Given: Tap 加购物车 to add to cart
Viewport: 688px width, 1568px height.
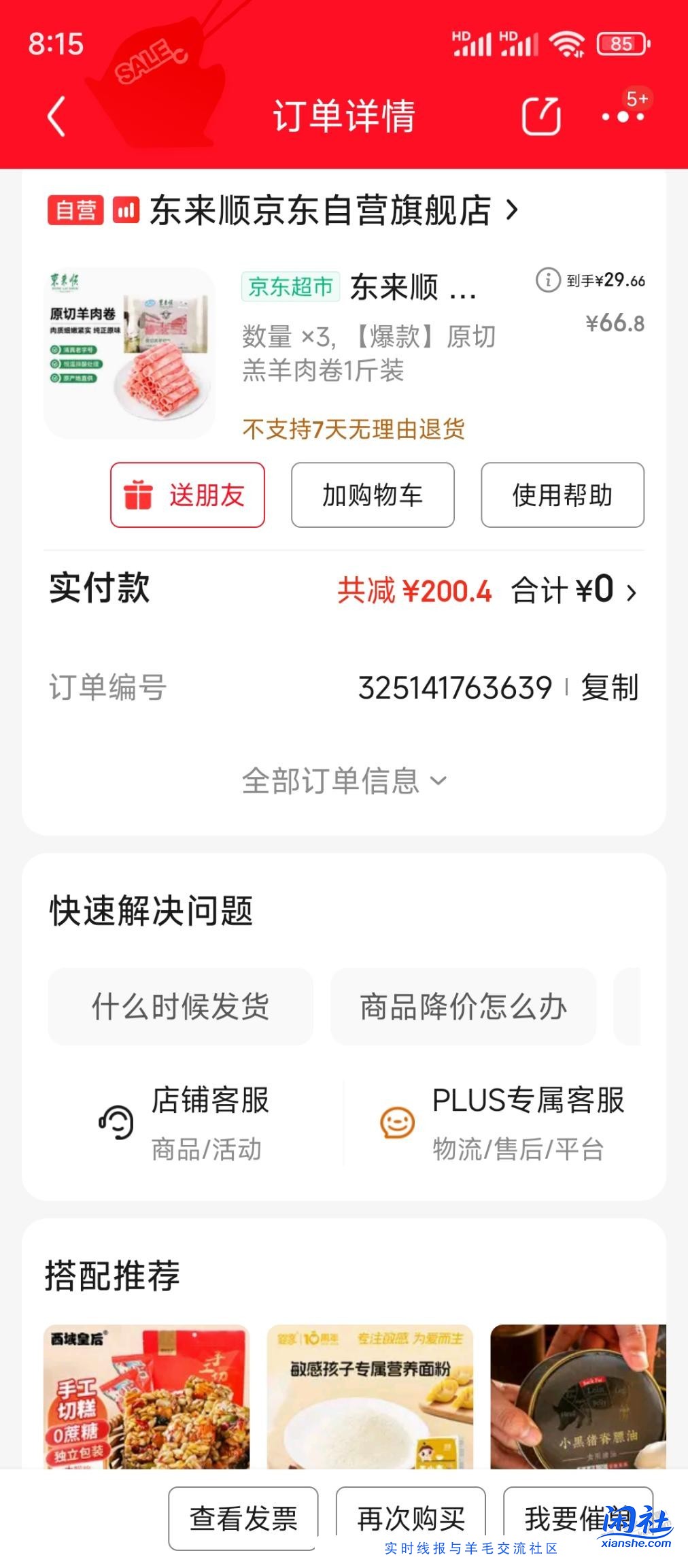Looking at the screenshot, I should [x=373, y=495].
